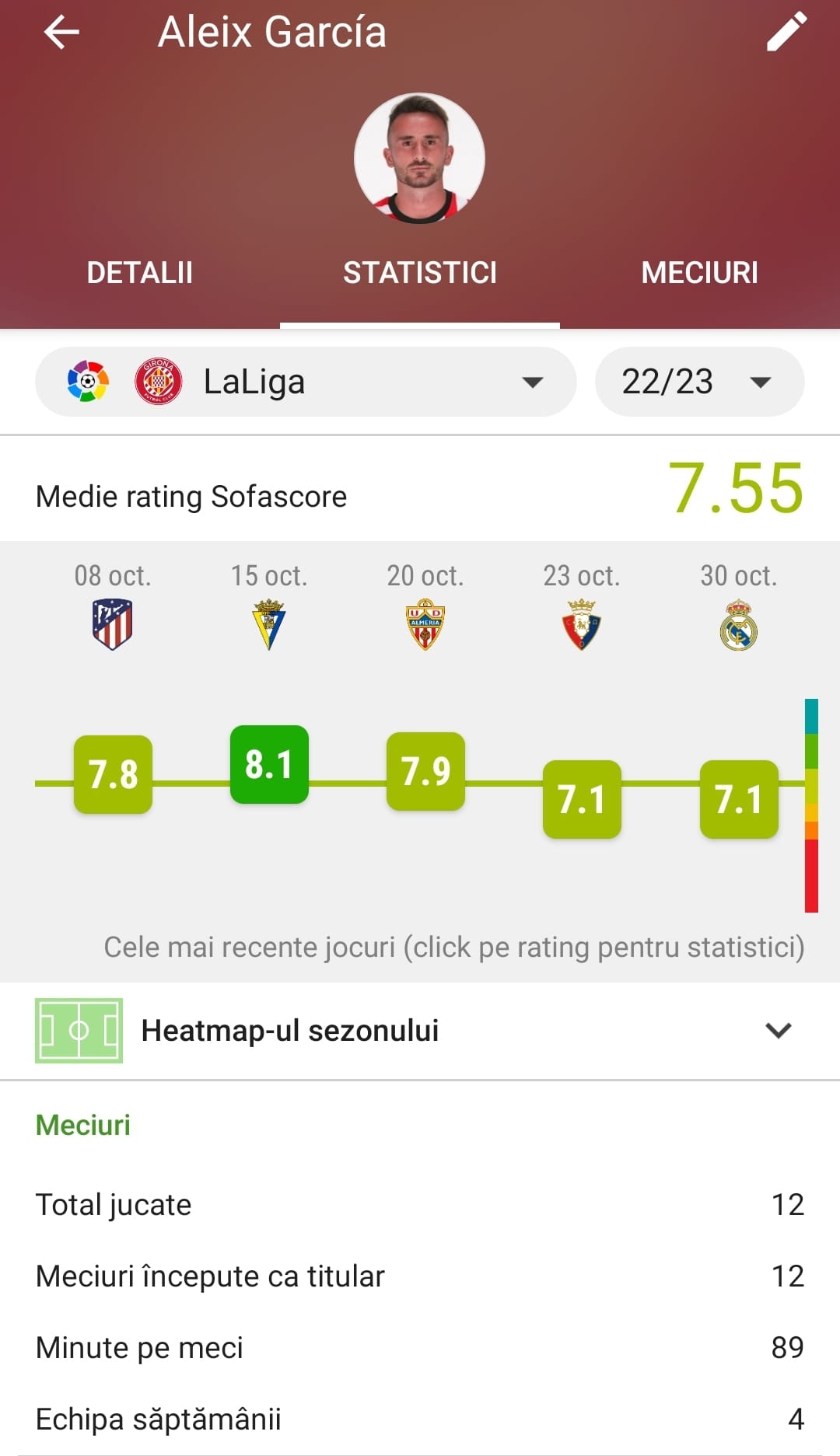
Task: Tap the 7.9 rating from 20 oct.
Action: pyautogui.click(x=425, y=771)
